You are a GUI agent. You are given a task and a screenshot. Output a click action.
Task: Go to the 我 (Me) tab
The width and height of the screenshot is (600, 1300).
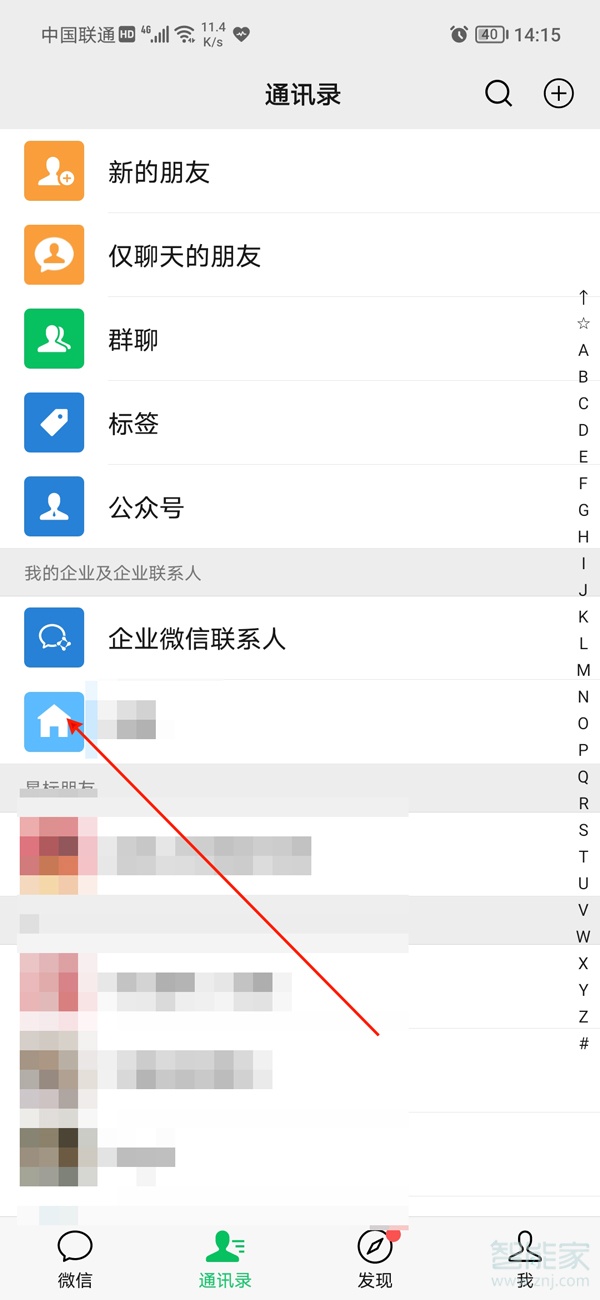tap(525, 1259)
